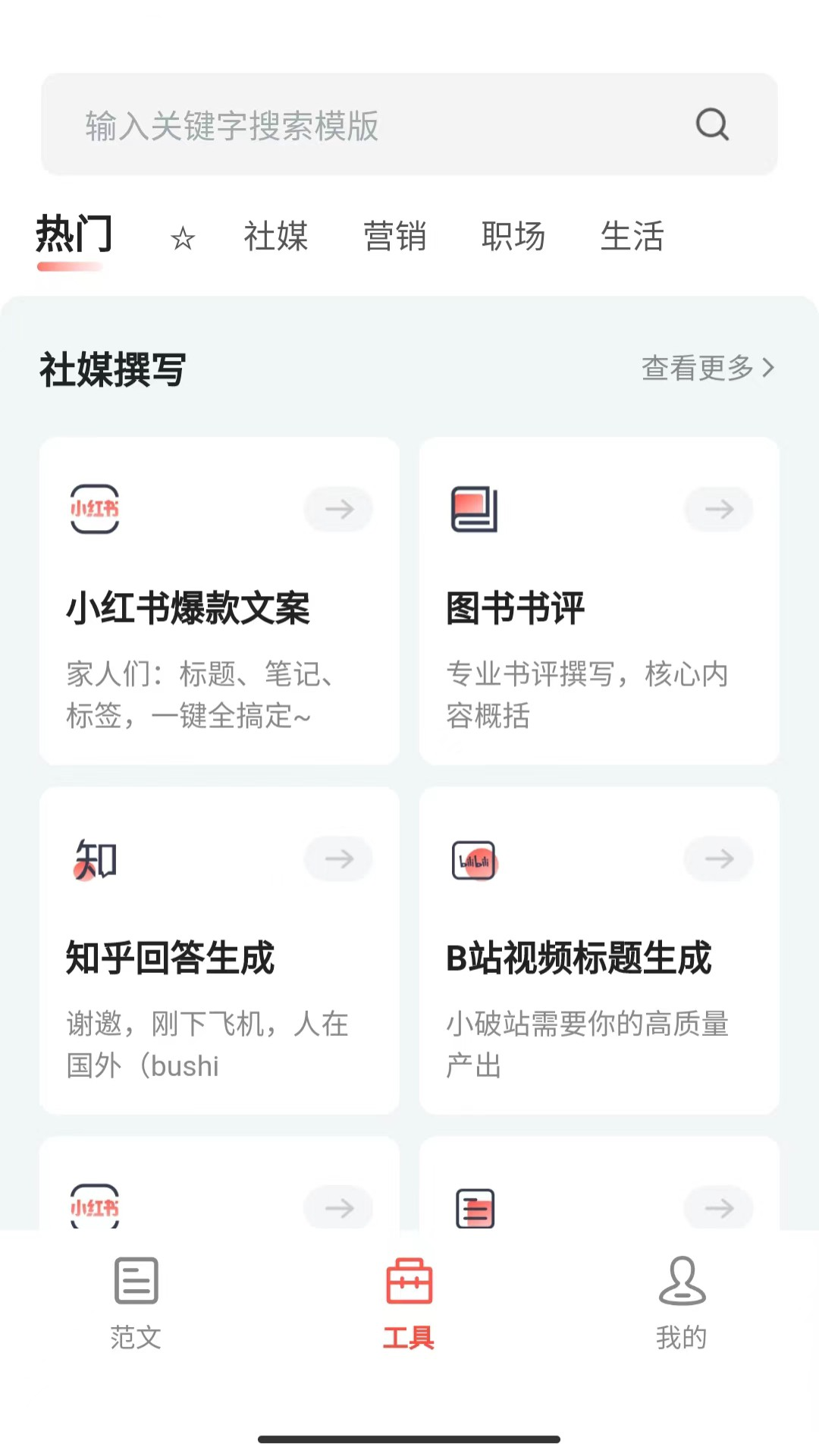Open 图书书评 with its arrow button
The image size is (819, 1456).
[717, 509]
